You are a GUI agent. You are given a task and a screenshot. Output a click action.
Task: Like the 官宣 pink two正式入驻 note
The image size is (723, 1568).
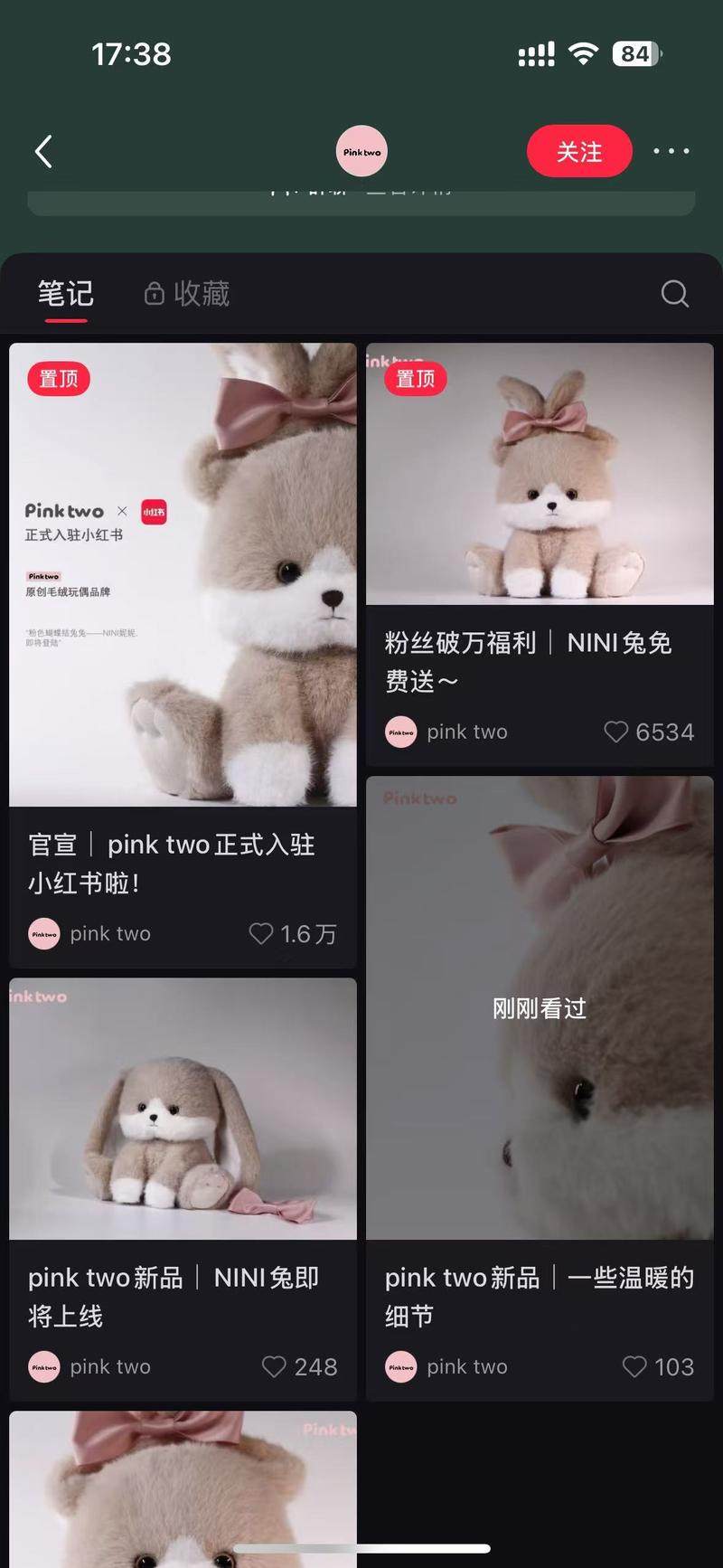point(261,933)
